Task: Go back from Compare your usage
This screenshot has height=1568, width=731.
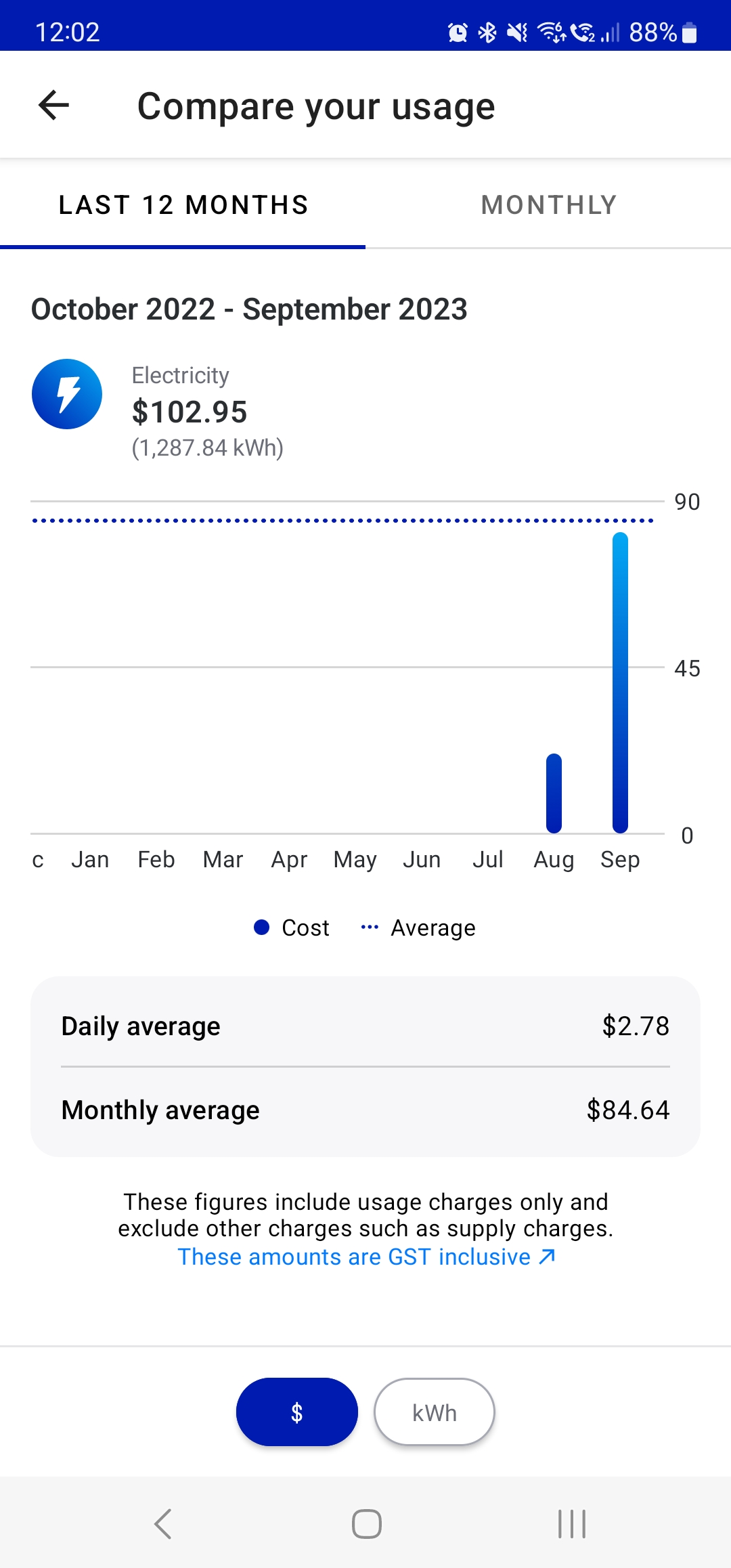Action: coord(54,106)
